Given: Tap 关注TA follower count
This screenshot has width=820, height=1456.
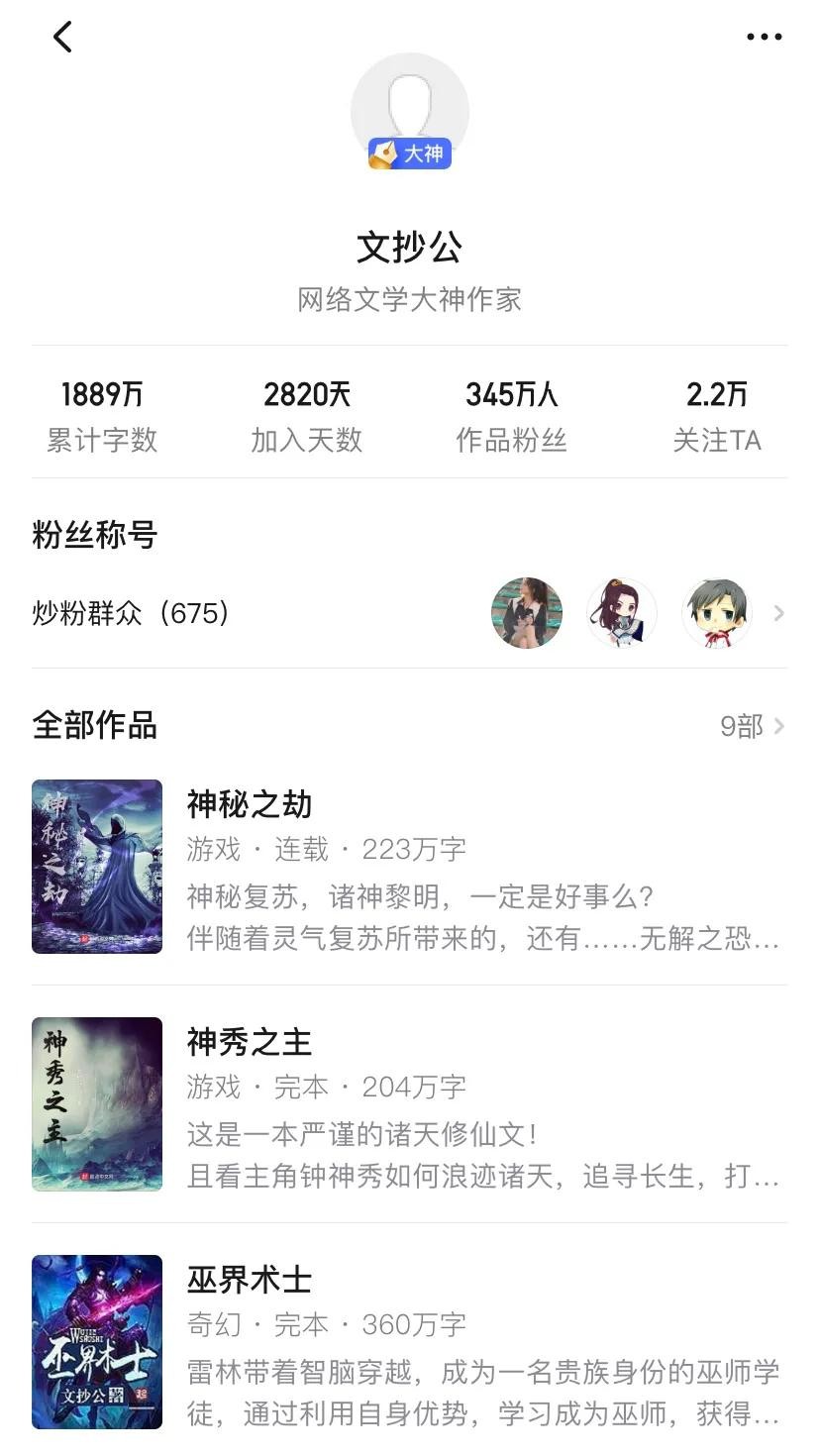Looking at the screenshot, I should click(x=717, y=416).
